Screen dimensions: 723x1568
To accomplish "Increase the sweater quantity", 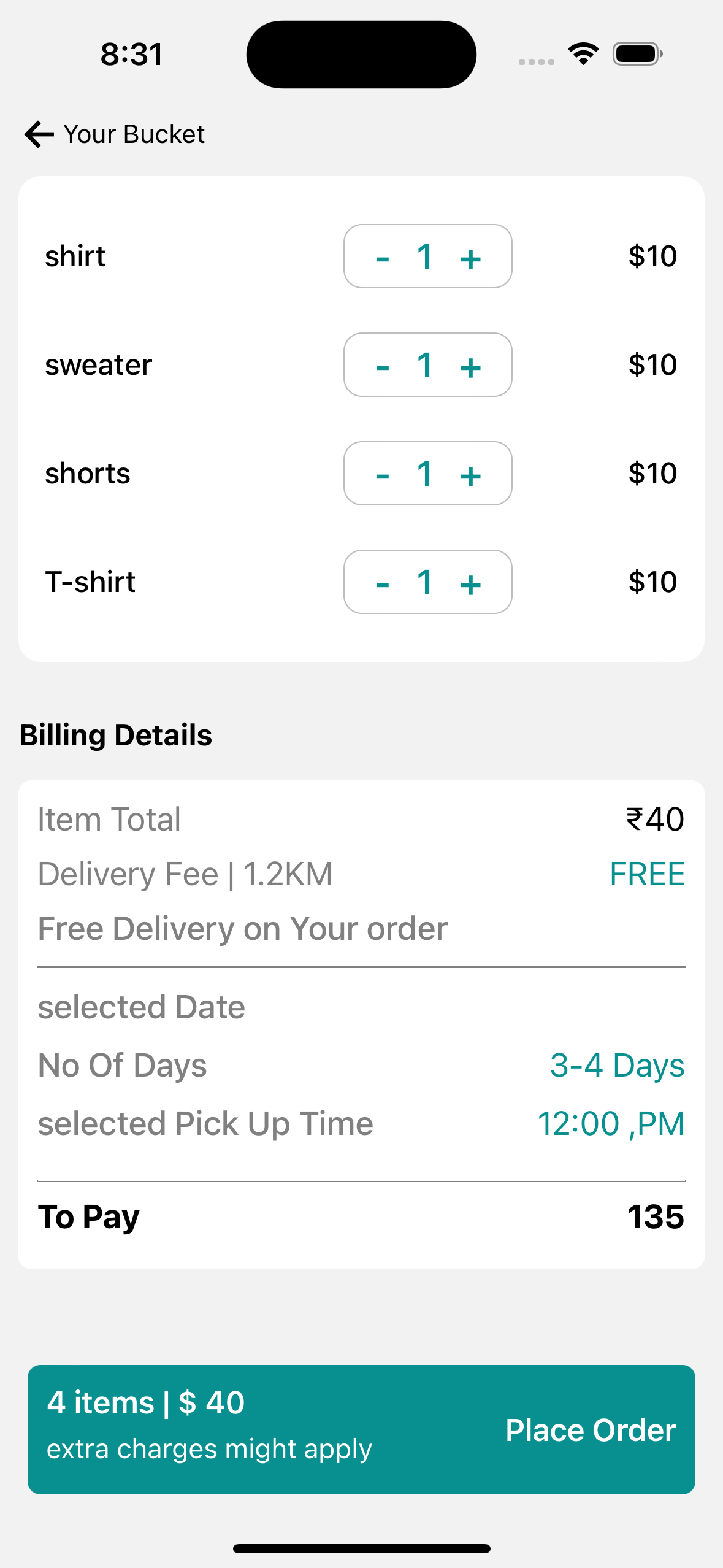I will (x=470, y=365).
